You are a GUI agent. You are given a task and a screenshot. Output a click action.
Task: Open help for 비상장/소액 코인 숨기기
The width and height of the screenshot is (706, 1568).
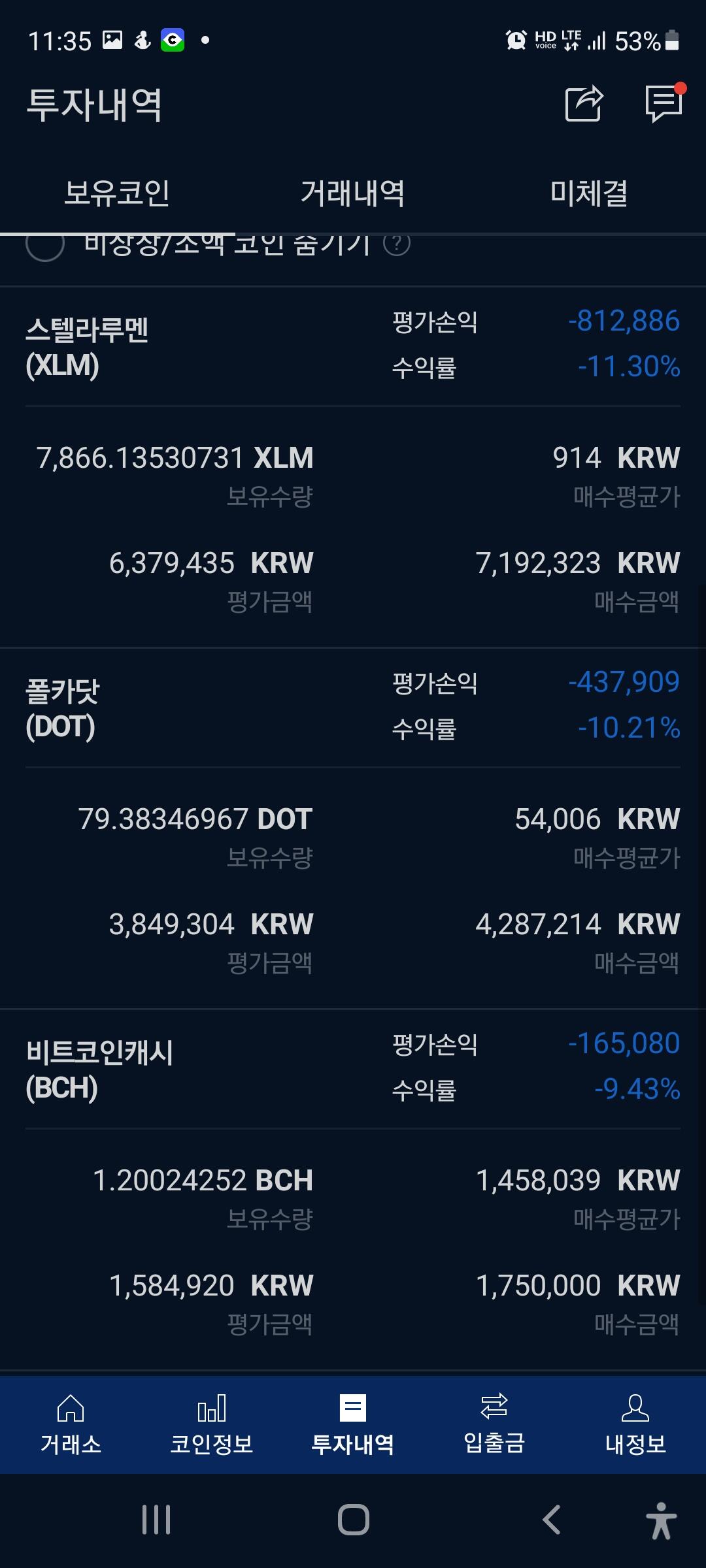(397, 244)
